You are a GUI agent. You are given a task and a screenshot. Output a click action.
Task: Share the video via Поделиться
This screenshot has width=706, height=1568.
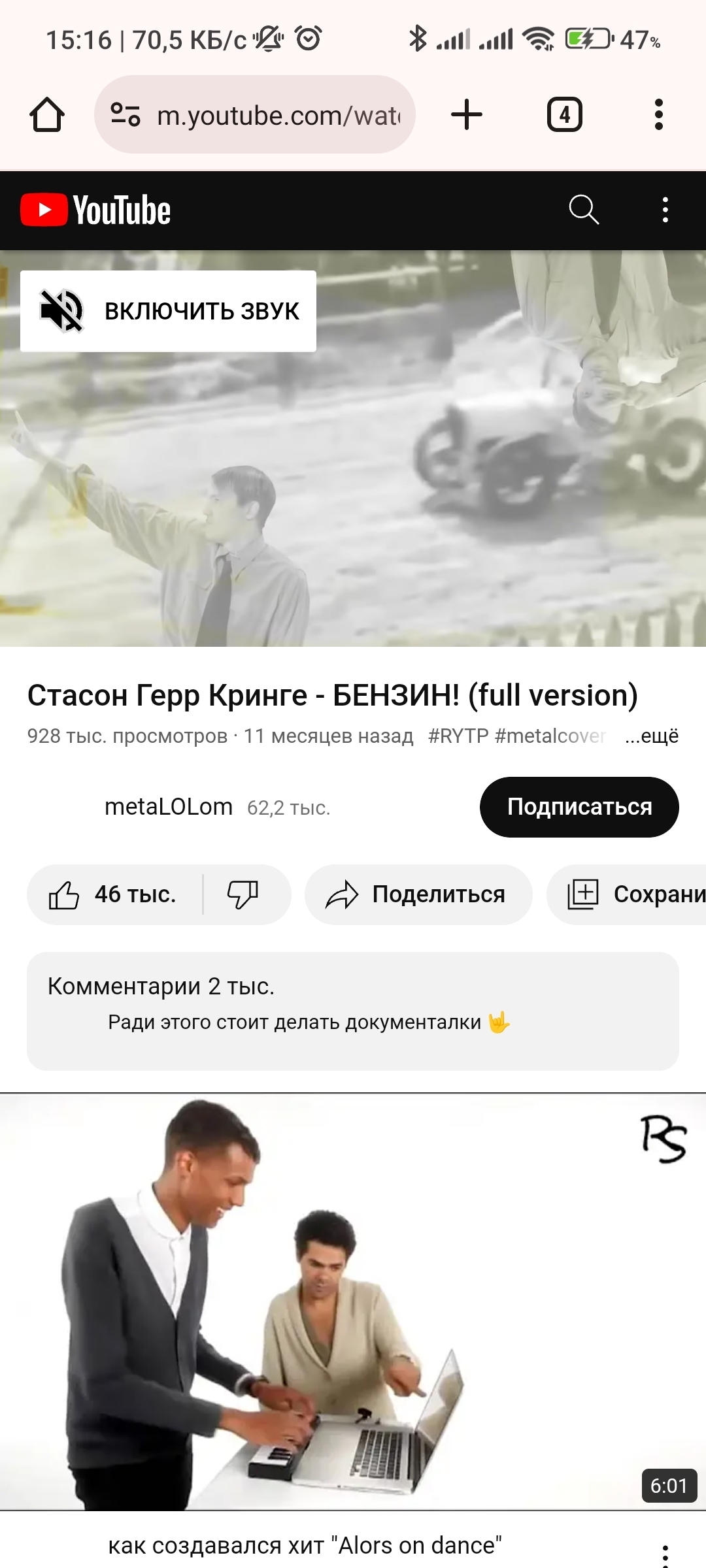click(x=418, y=894)
